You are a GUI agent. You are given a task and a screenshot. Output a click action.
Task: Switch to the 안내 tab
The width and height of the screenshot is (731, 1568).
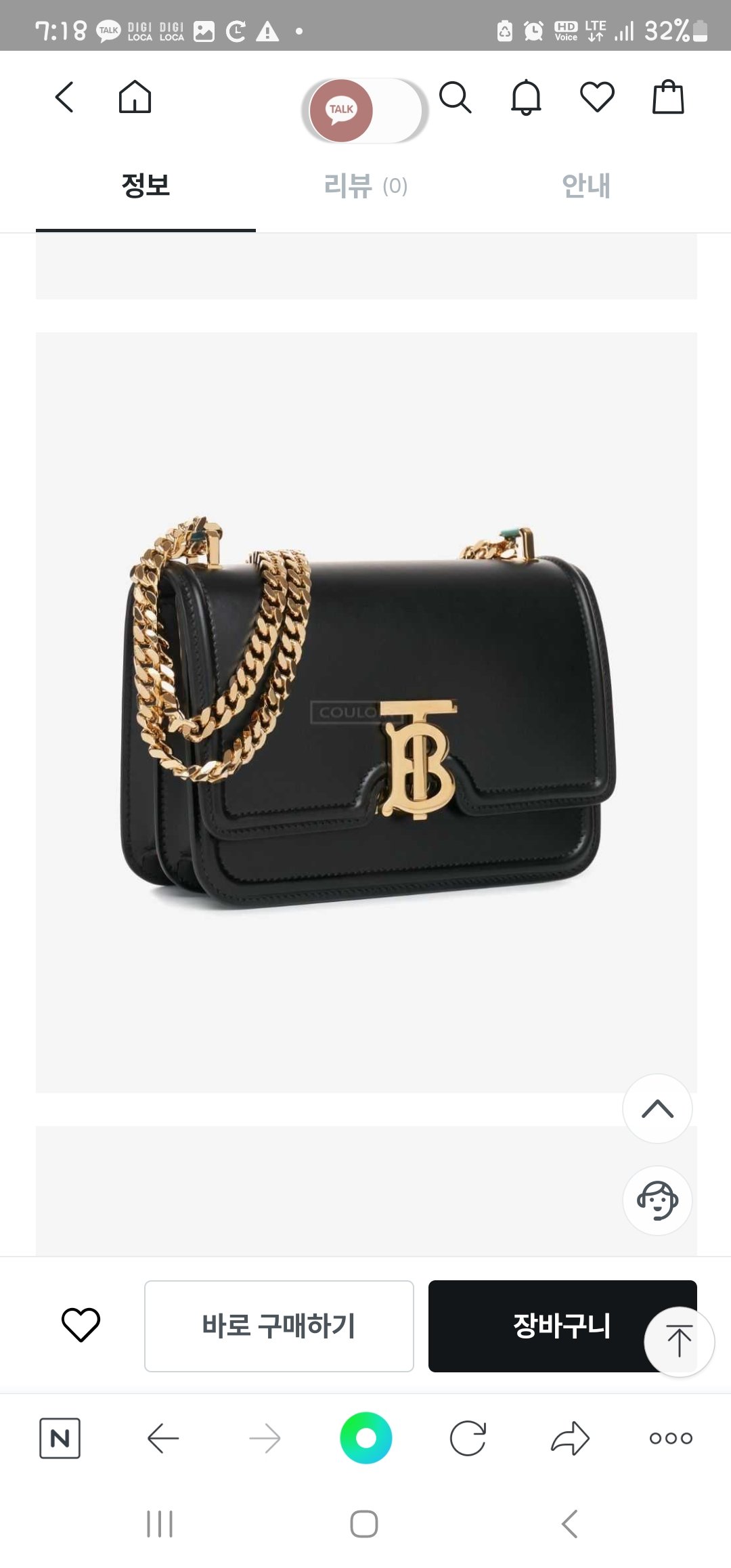point(586,186)
